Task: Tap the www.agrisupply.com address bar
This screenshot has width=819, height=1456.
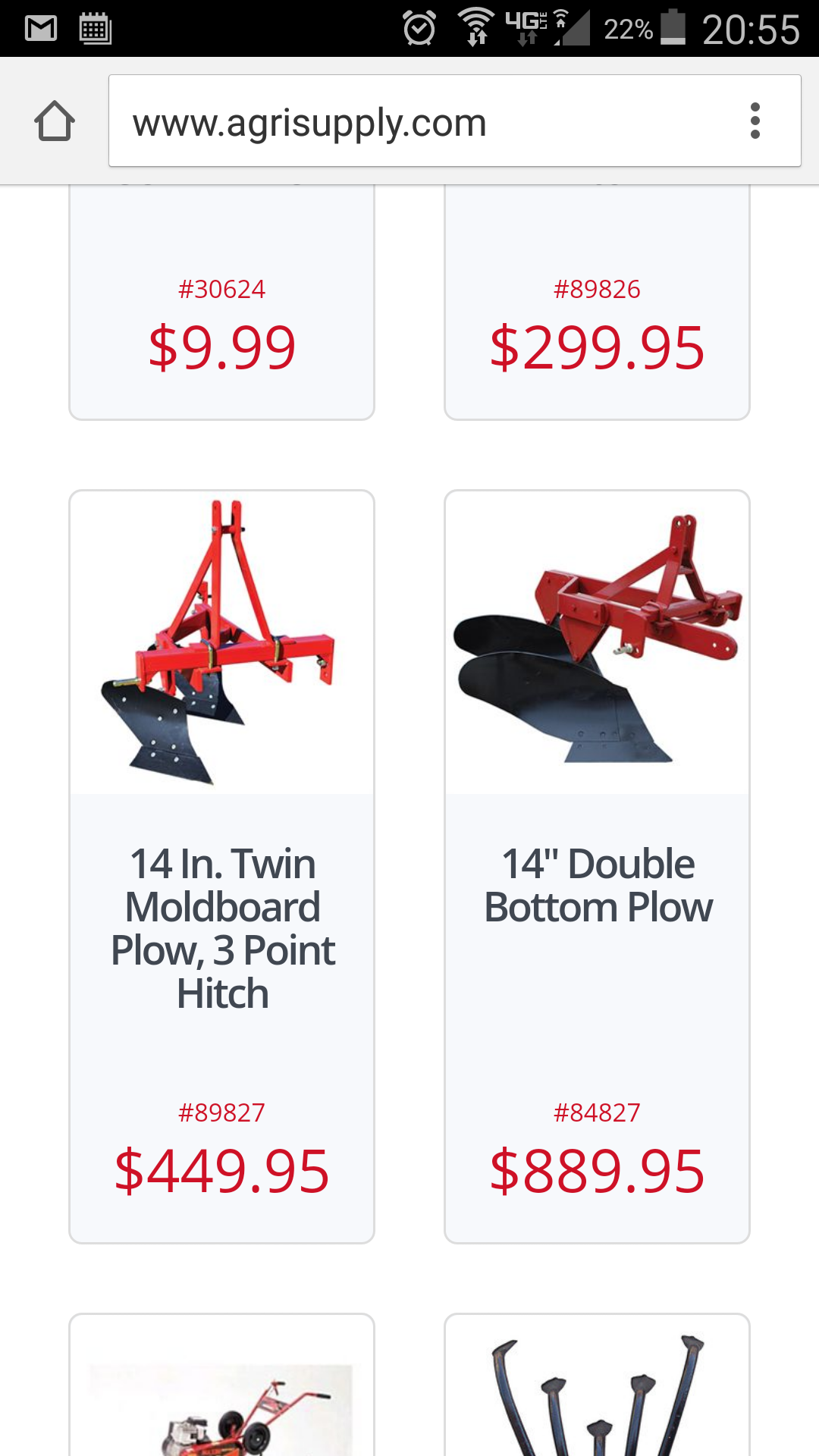Action: pos(425,121)
